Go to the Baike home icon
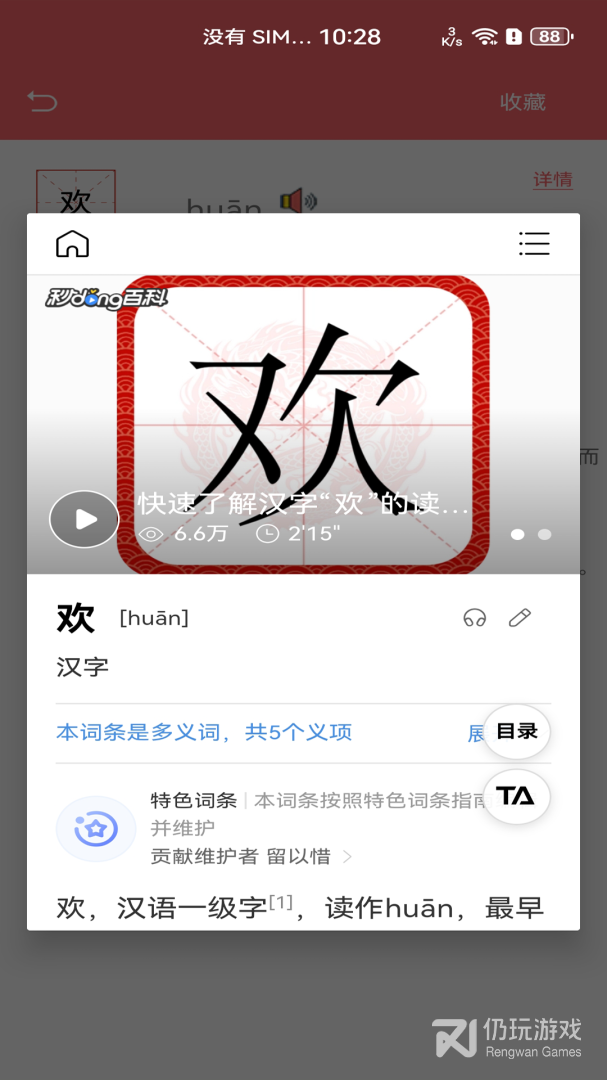This screenshot has height=1080, width=607. click(72, 243)
